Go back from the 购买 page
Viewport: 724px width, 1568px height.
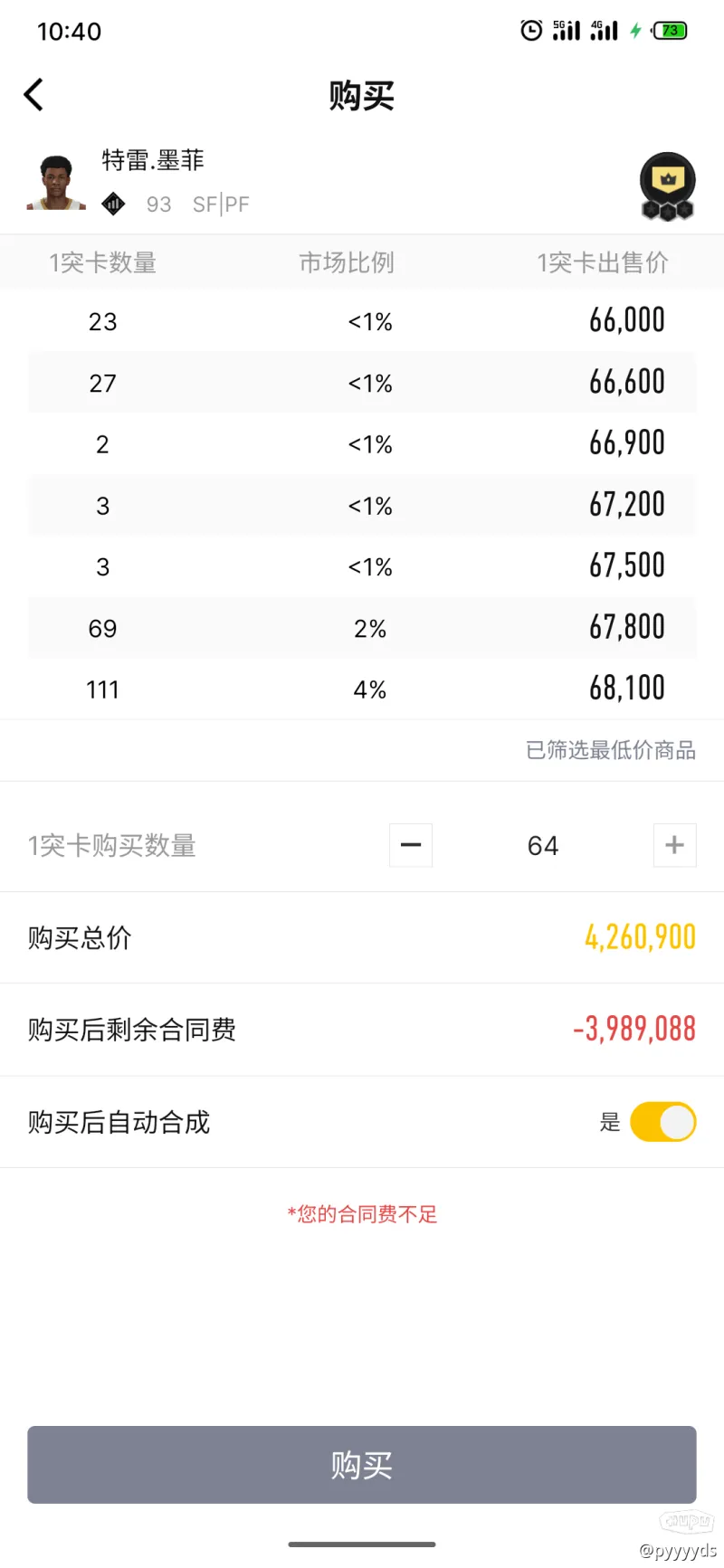coord(33,94)
